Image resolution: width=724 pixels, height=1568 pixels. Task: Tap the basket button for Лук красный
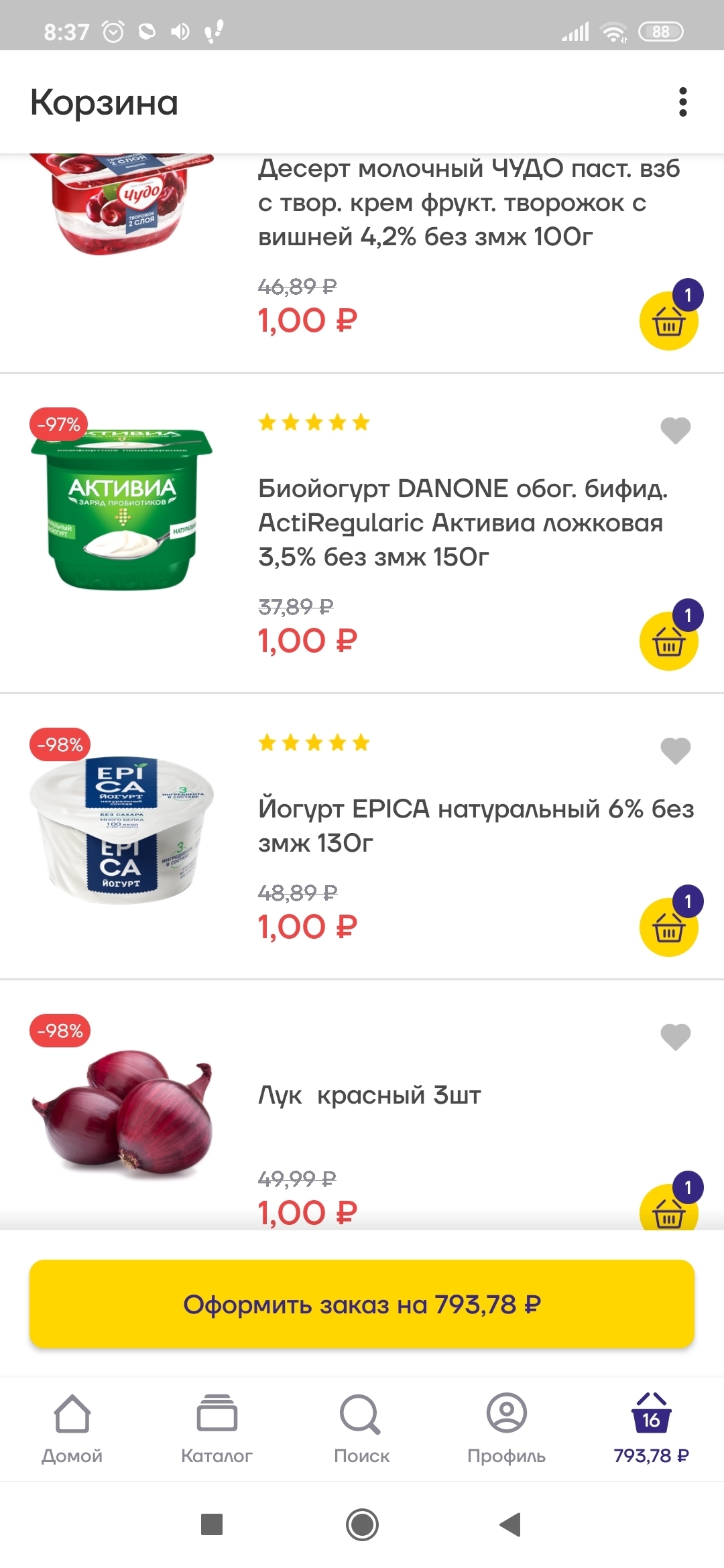pyautogui.click(x=669, y=1207)
